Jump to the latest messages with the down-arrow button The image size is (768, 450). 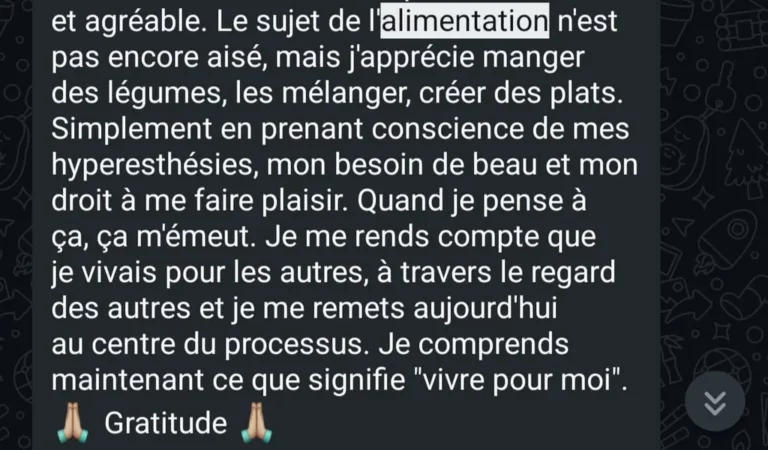click(x=715, y=401)
